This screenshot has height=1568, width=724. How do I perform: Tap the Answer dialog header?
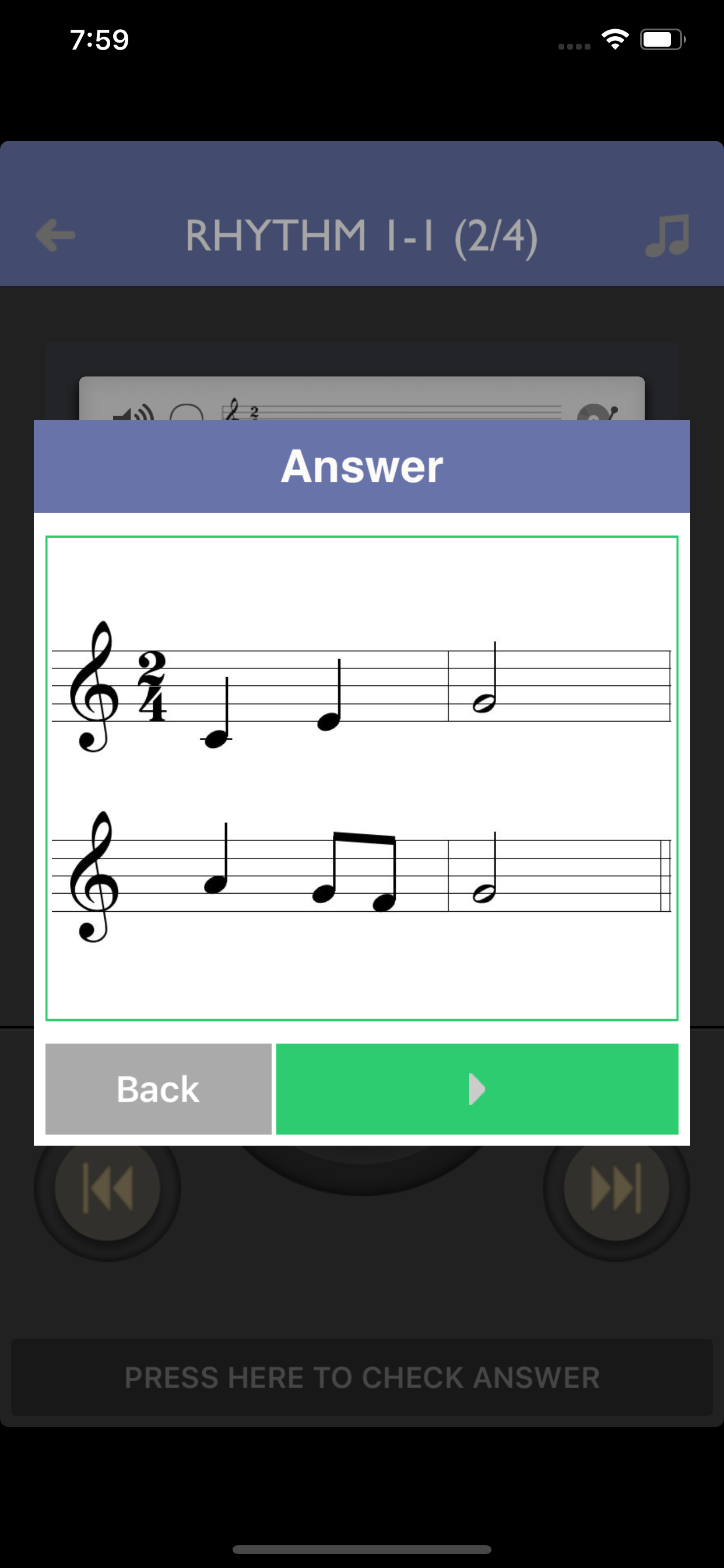point(362,466)
